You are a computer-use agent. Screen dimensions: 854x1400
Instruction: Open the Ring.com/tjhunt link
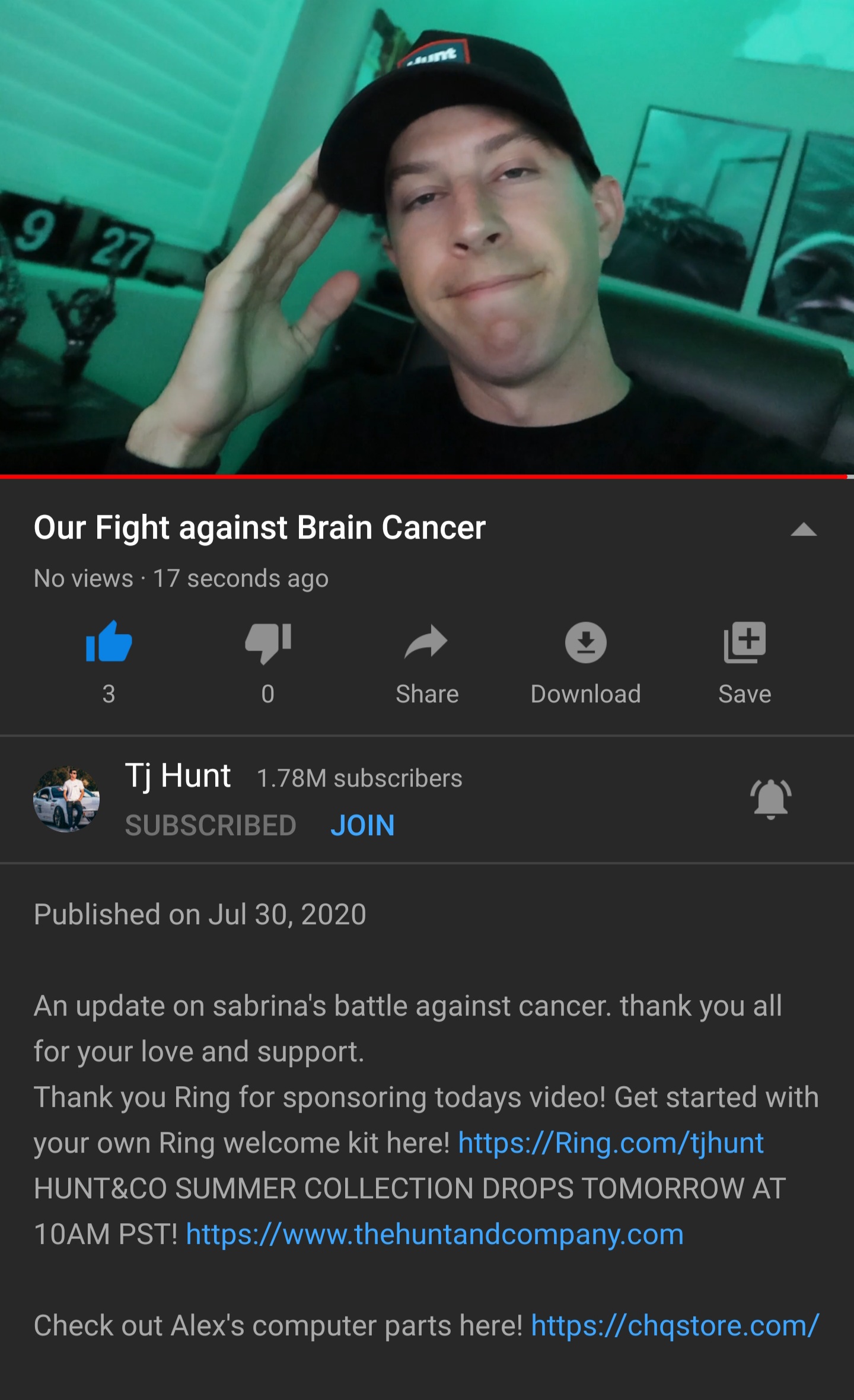pyautogui.click(x=611, y=1143)
